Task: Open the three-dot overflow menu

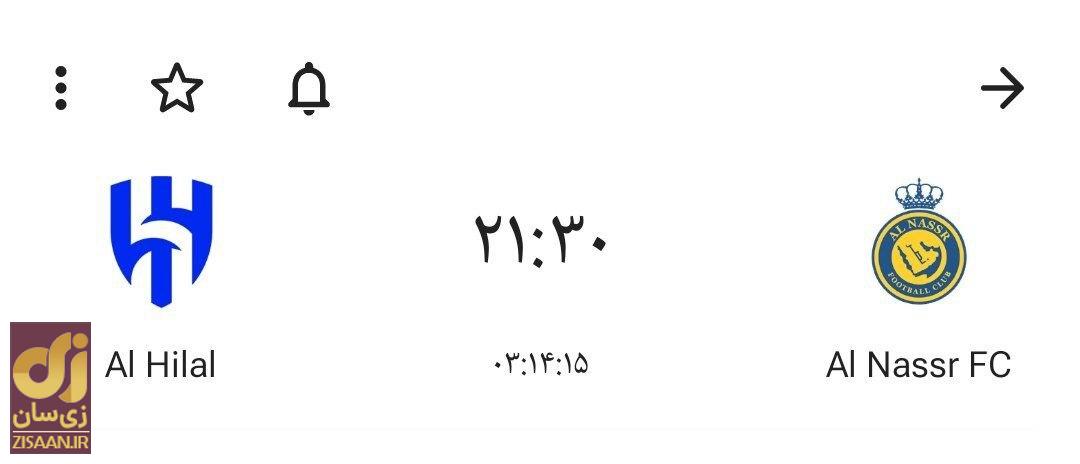Action: point(61,88)
